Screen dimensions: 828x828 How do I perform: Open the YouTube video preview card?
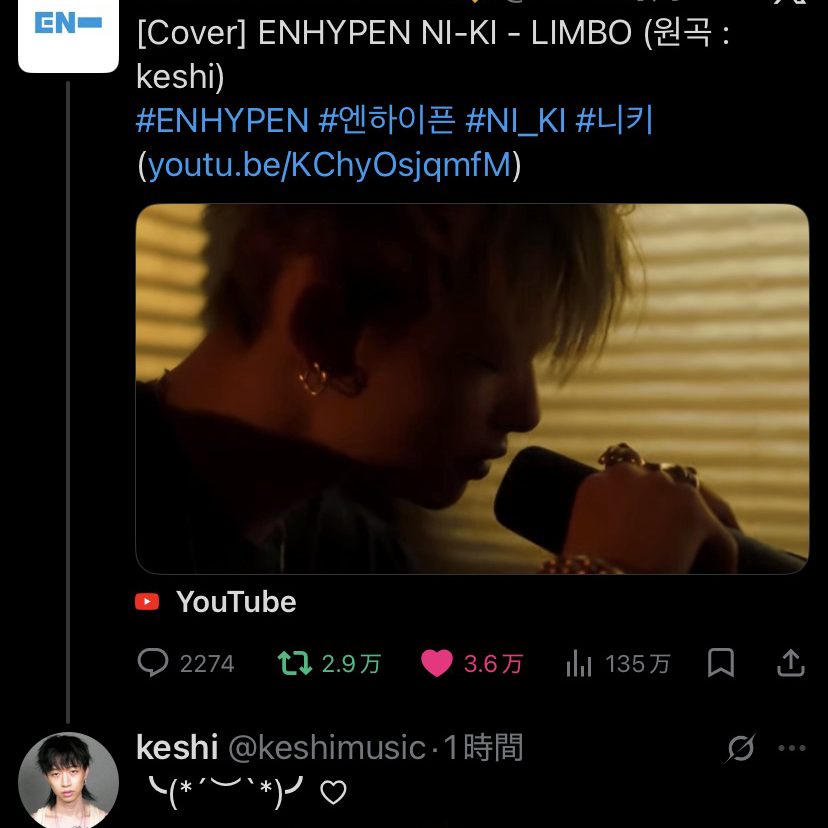tap(471, 388)
